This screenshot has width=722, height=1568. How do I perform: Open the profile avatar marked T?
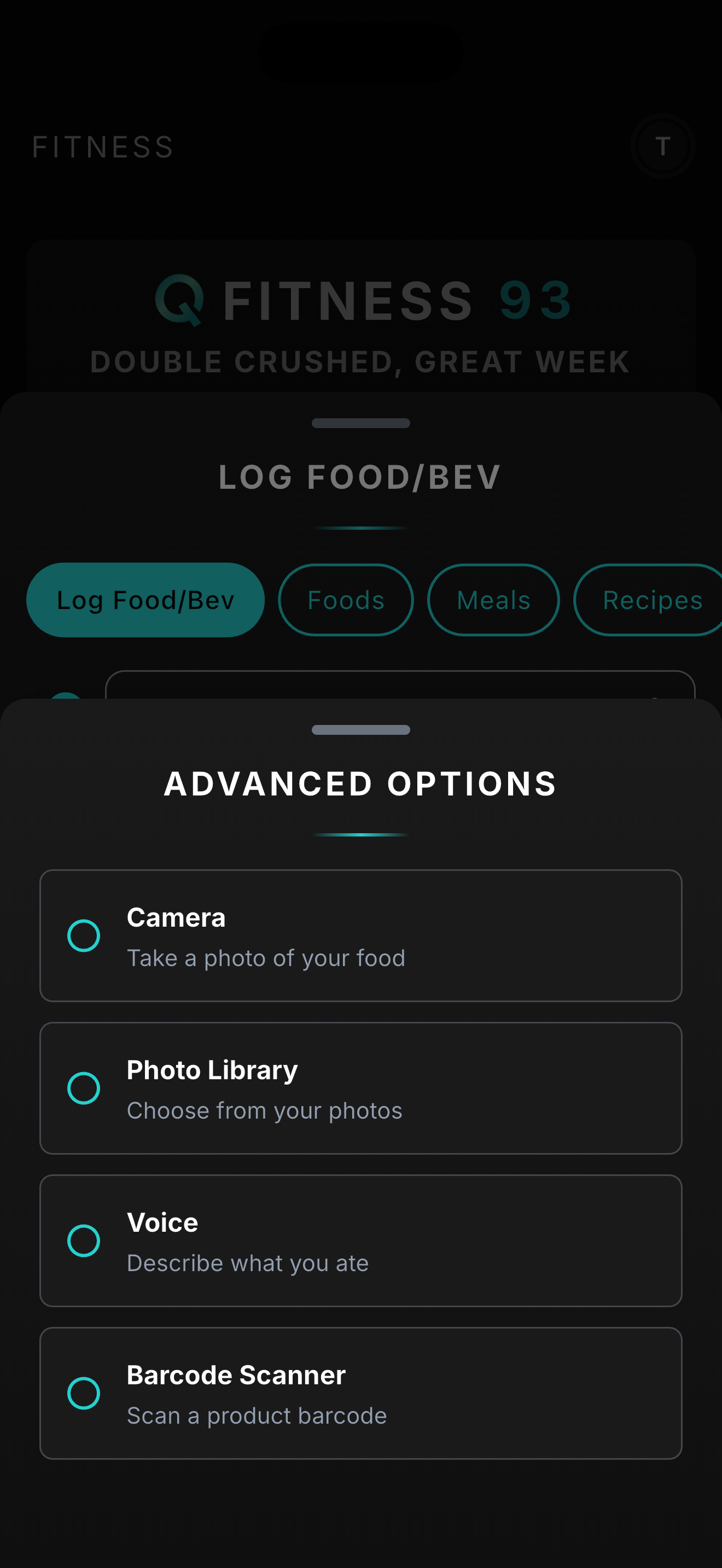click(662, 147)
